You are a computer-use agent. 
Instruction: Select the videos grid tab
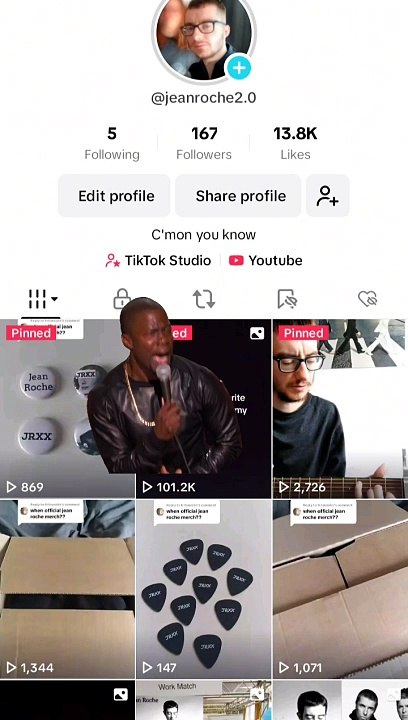[43, 299]
